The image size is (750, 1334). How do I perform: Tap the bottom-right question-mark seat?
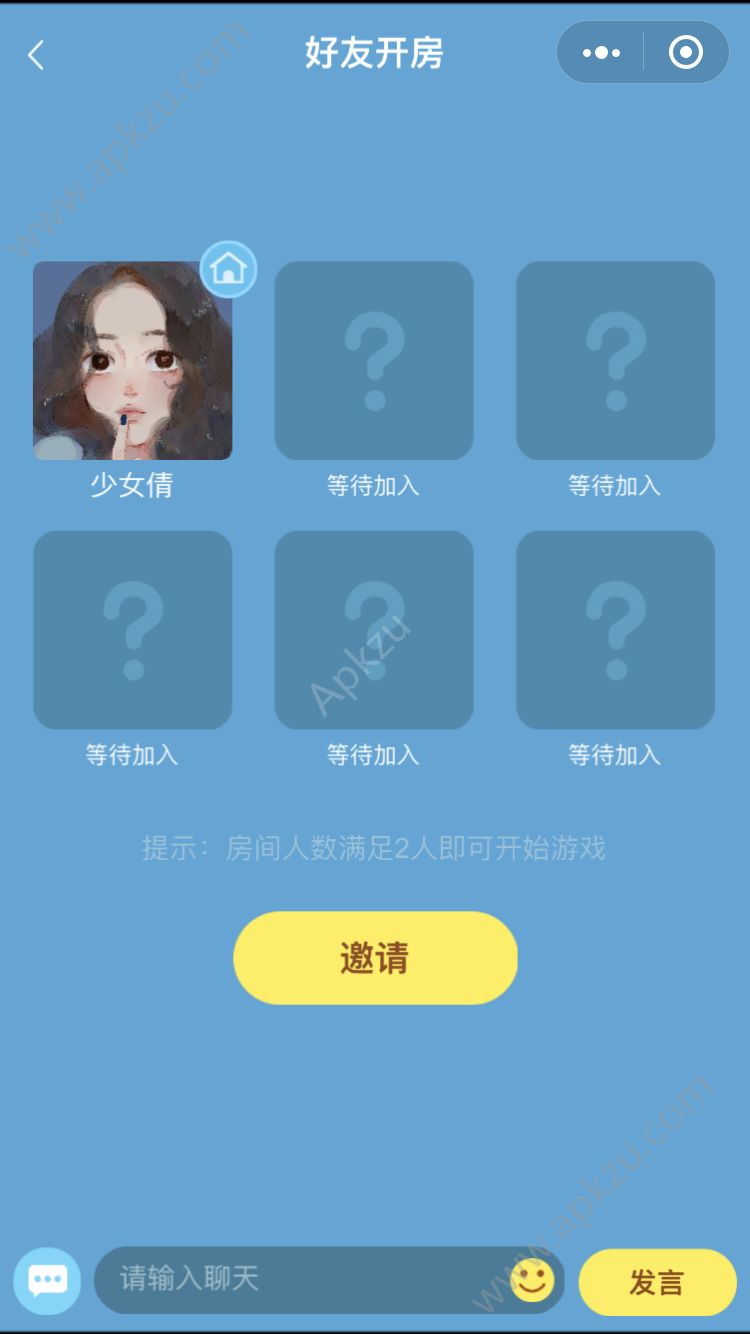click(x=615, y=630)
